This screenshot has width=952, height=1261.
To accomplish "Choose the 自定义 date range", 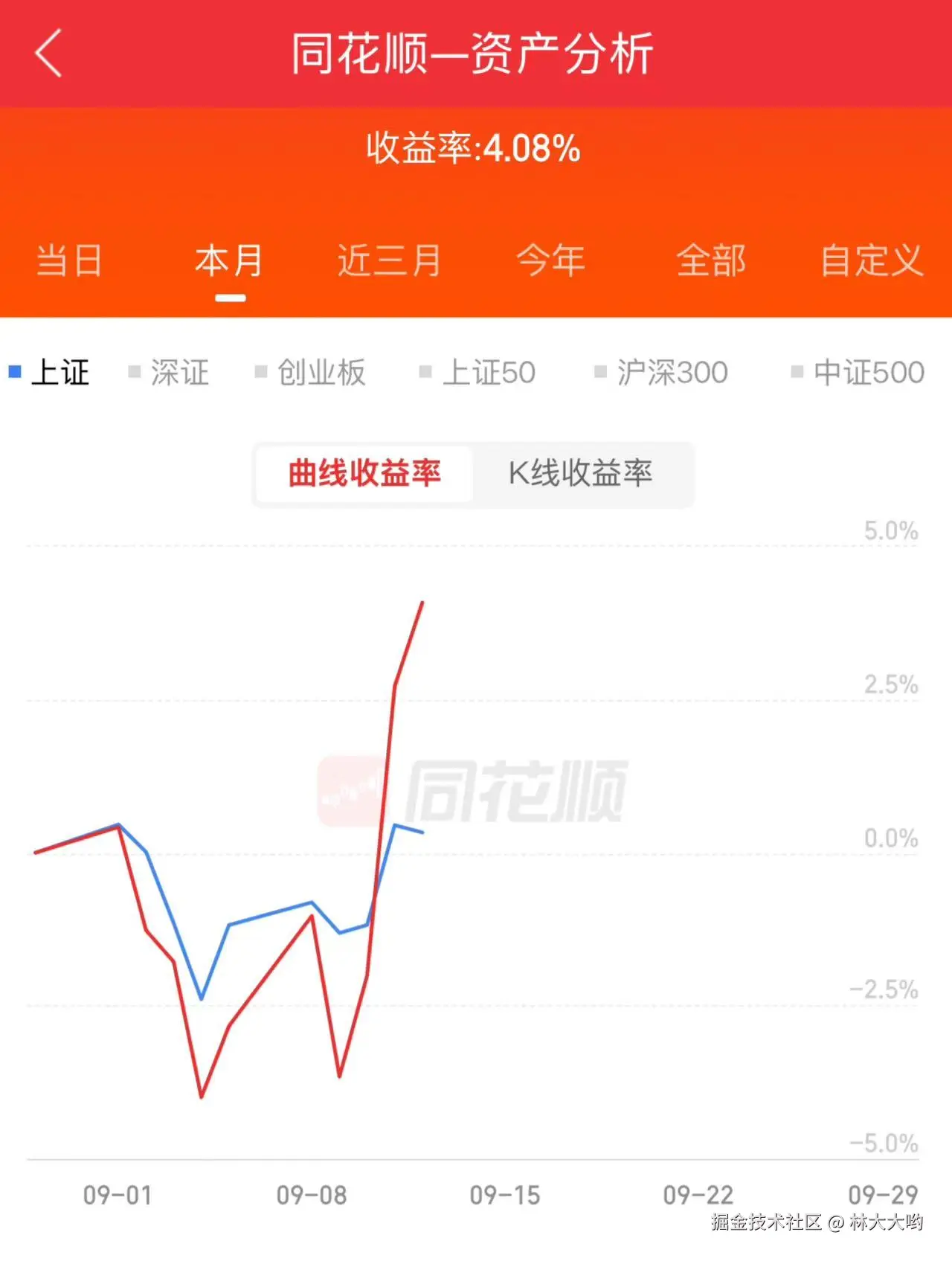I will pos(872,261).
